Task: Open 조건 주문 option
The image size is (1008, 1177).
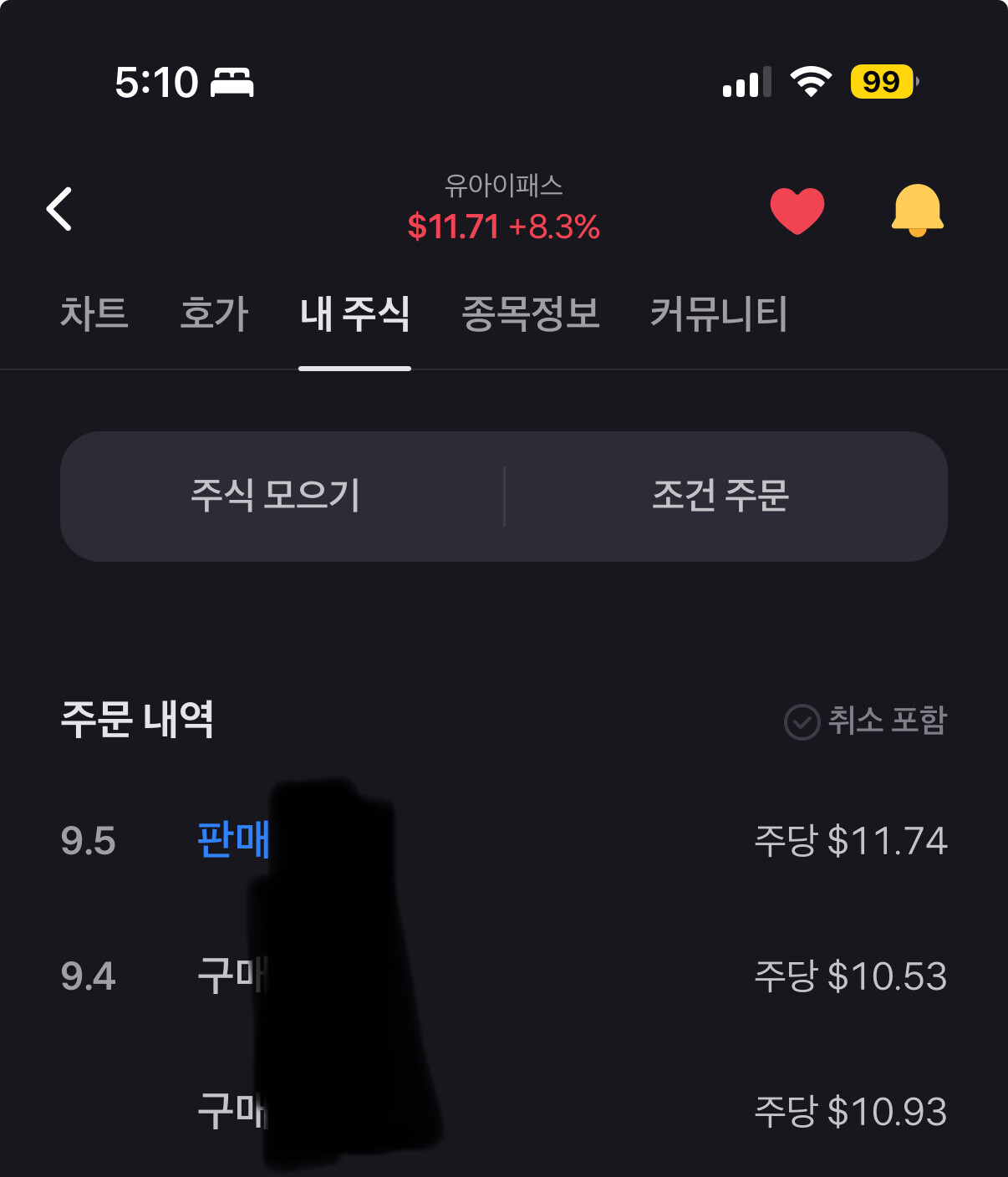Action: pos(720,496)
